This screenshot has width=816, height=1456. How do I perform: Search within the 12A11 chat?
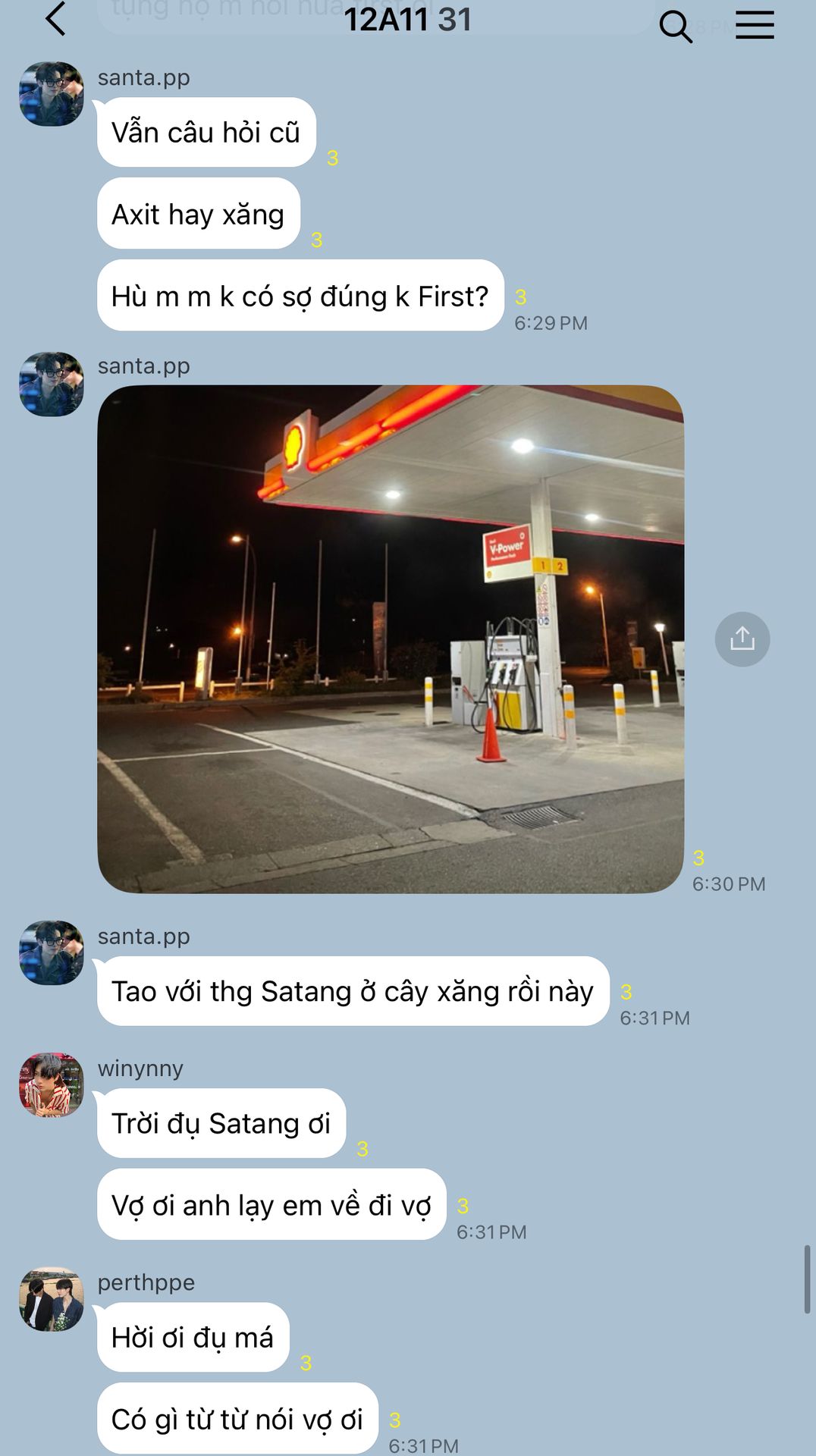pyautogui.click(x=675, y=27)
